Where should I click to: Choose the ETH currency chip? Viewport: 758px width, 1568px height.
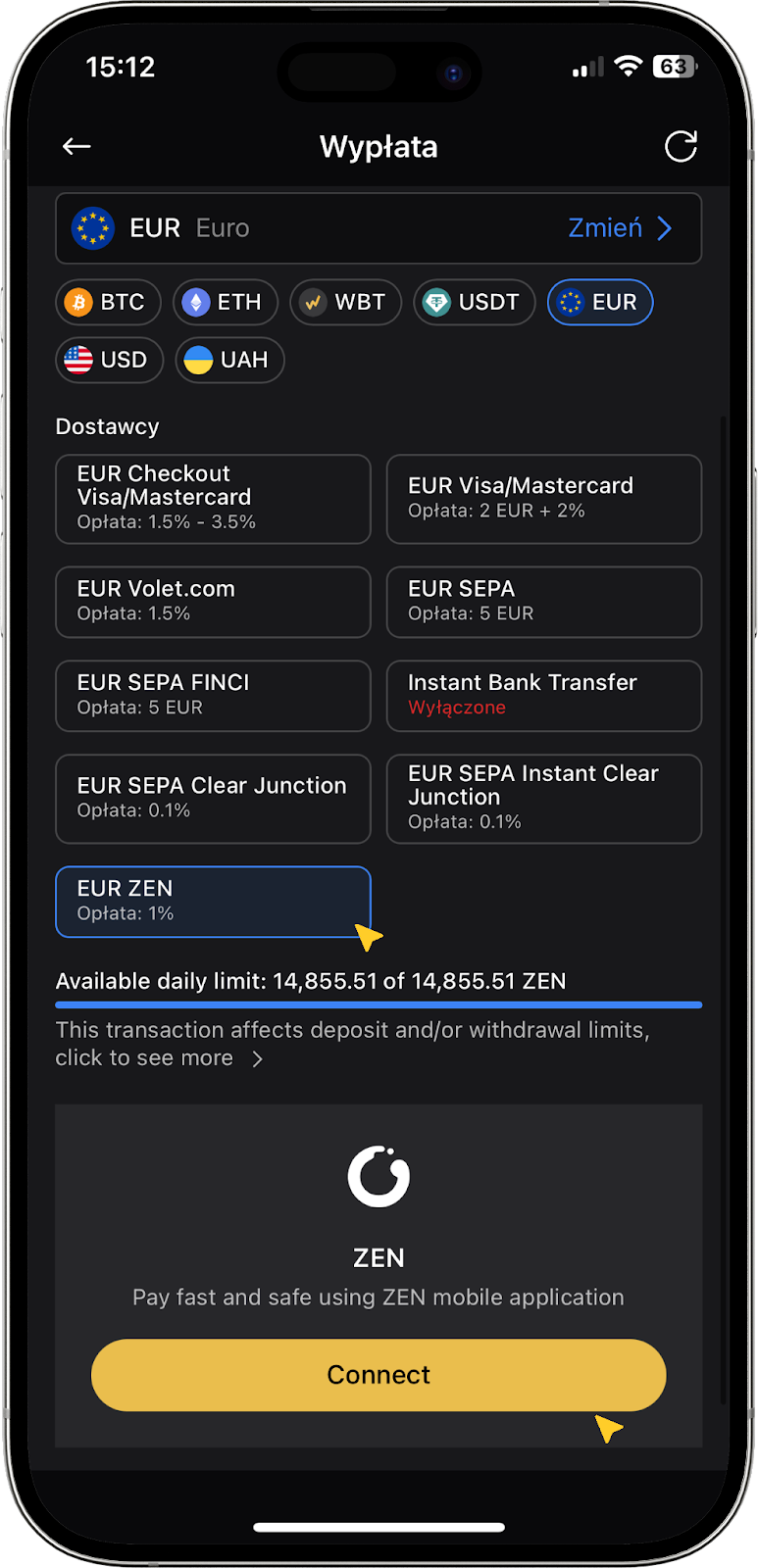(x=226, y=302)
